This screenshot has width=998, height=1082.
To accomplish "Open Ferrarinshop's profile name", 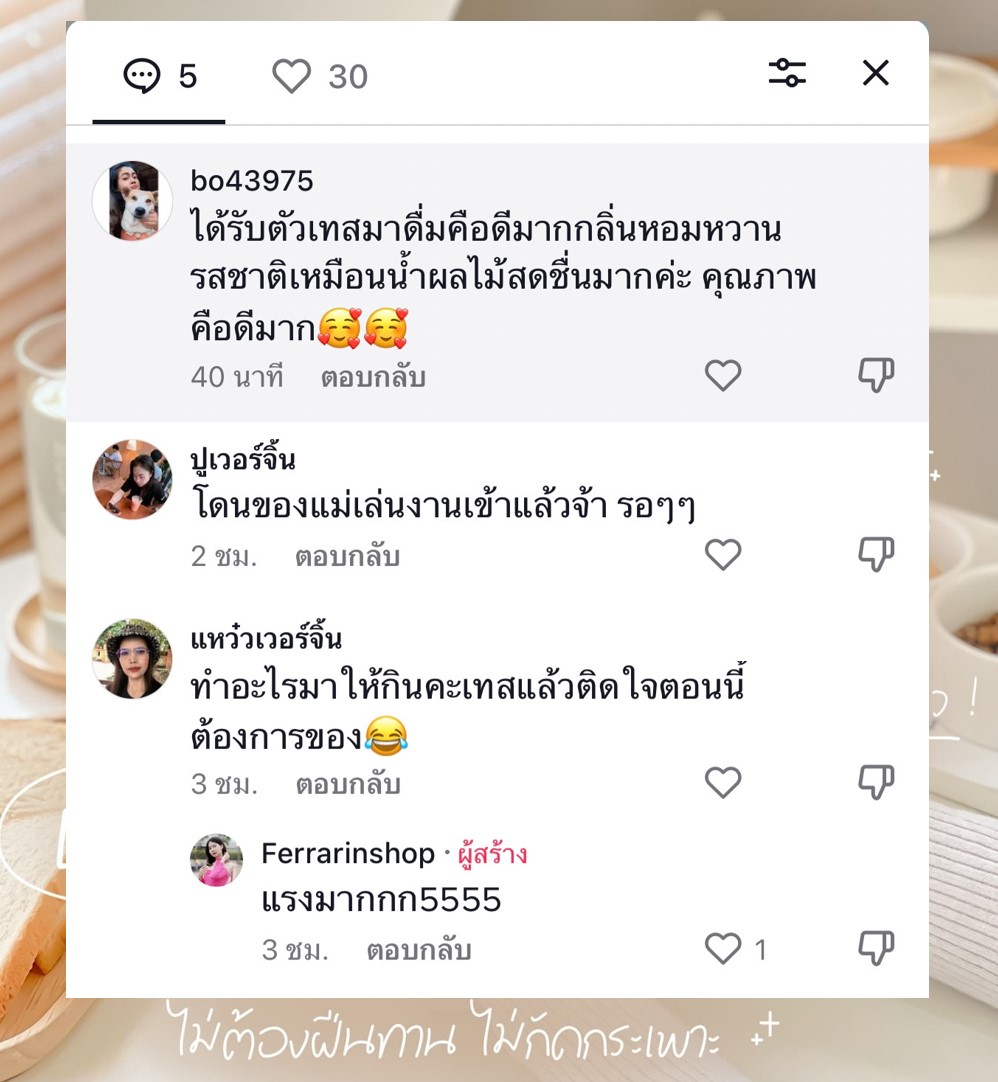I will pyautogui.click(x=348, y=854).
